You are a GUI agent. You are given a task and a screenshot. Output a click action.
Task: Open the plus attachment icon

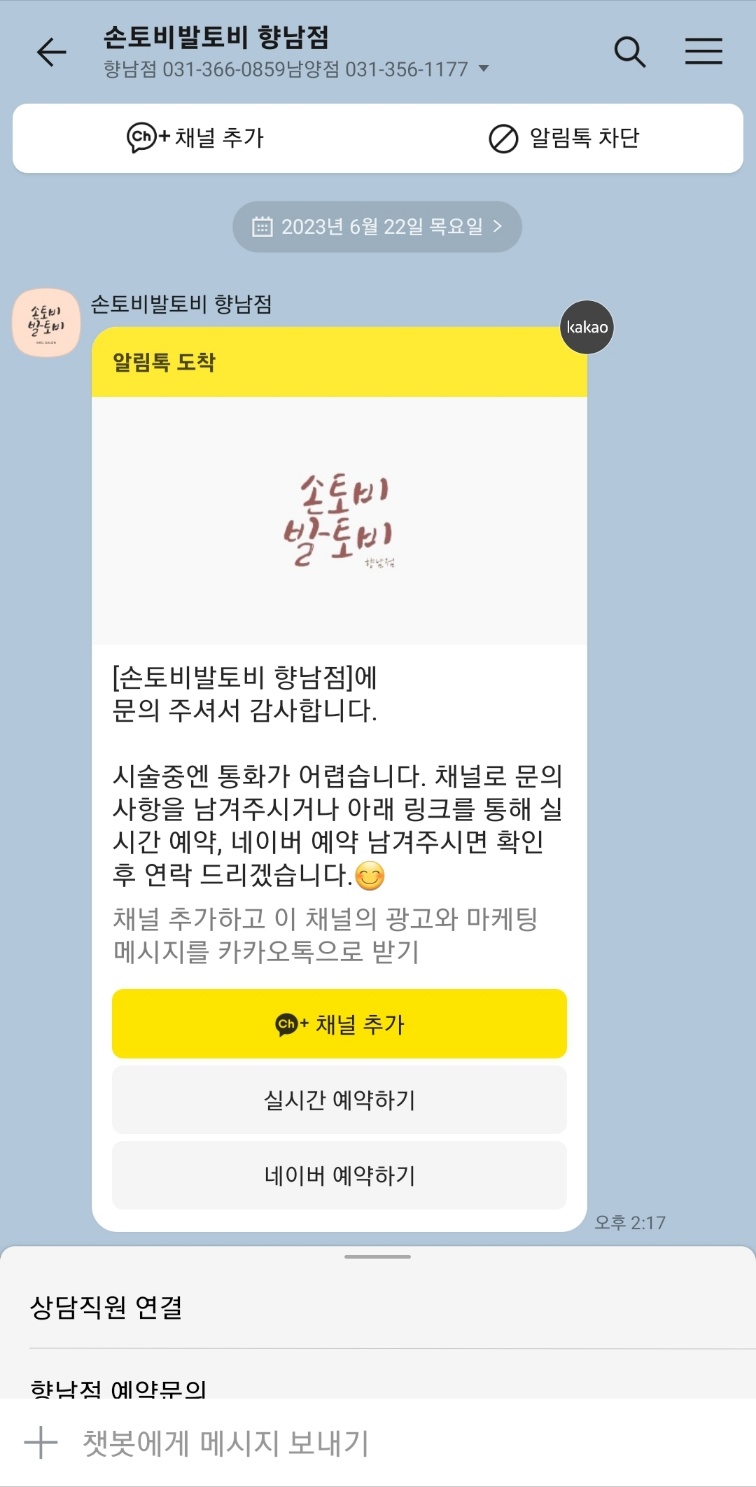(x=40, y=1443)
